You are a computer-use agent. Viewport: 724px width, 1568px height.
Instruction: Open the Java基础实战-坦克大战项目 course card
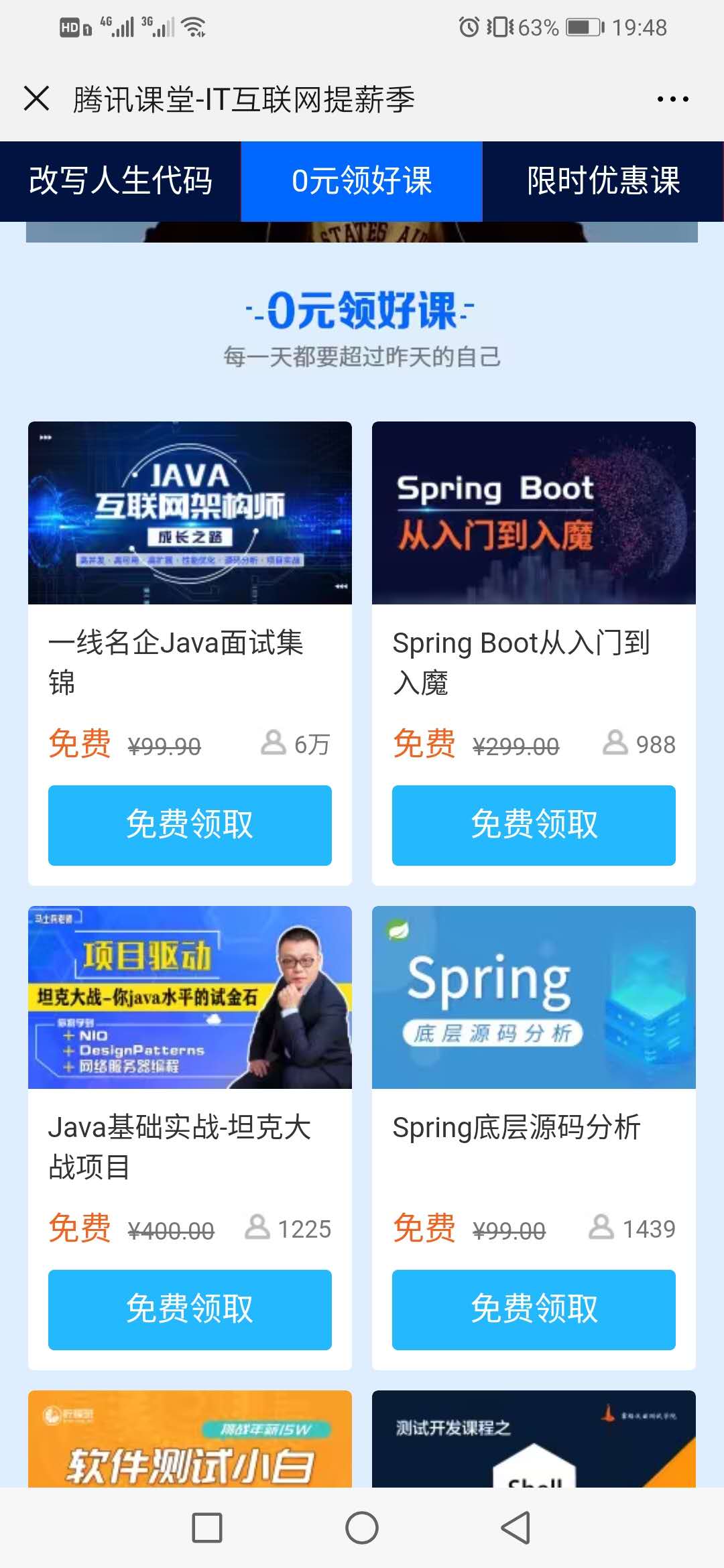point(190,997)
